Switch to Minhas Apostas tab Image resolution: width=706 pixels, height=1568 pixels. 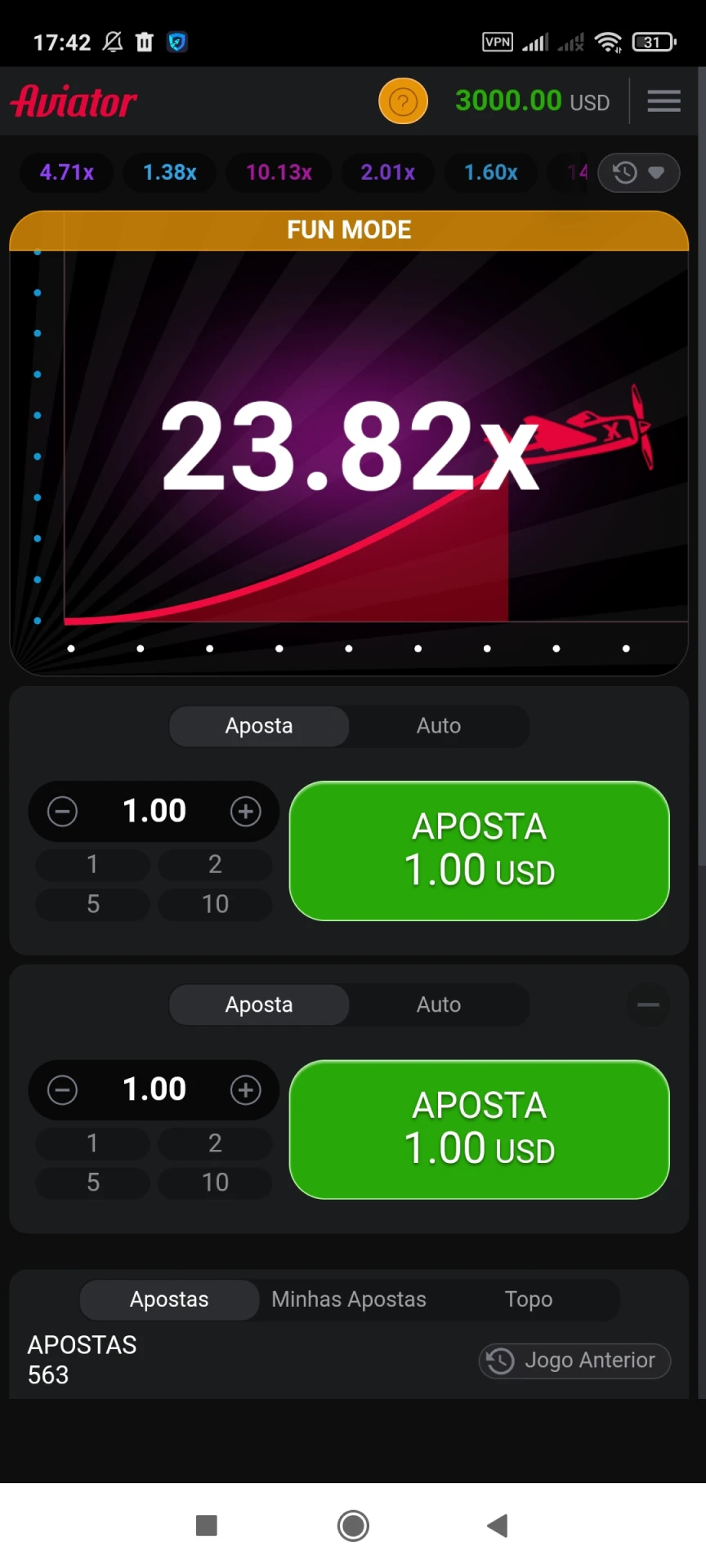click(349, 1299)
